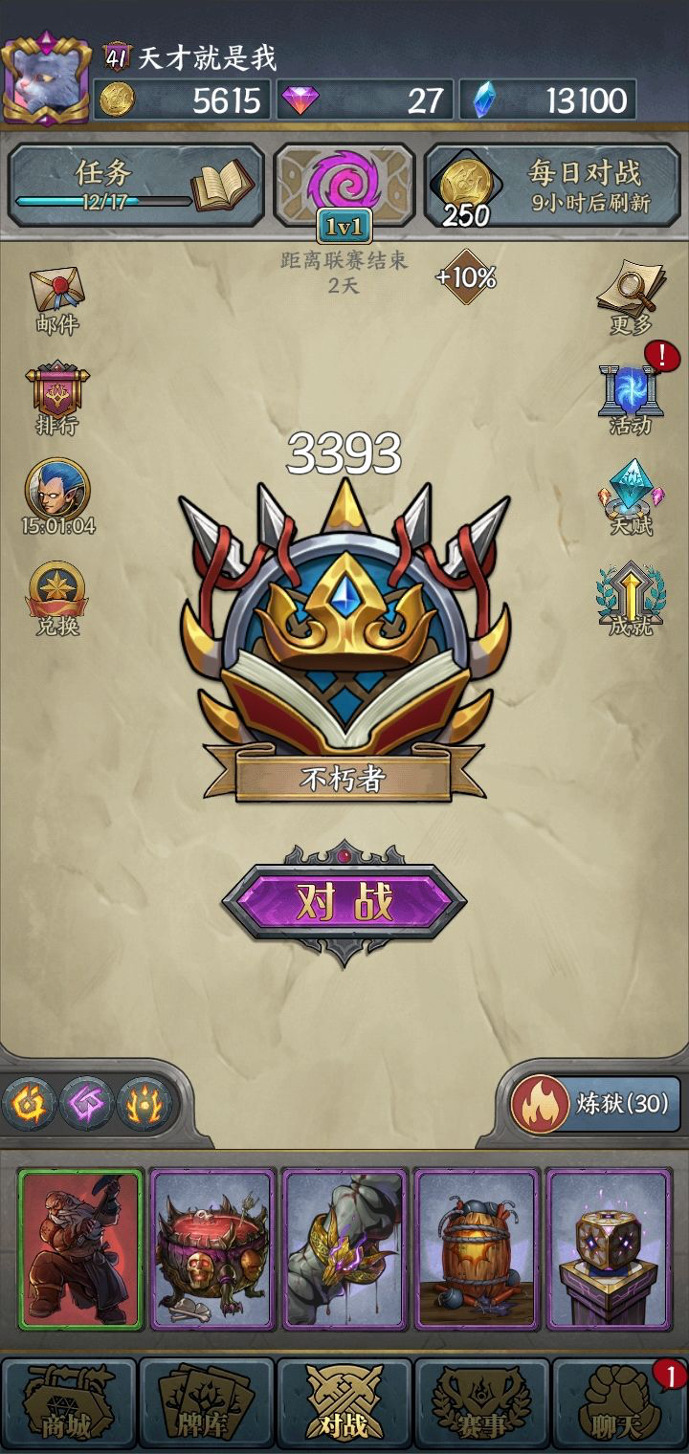689x1454 pixels.
Task: Open the 更多 menu
Action: 631,298
